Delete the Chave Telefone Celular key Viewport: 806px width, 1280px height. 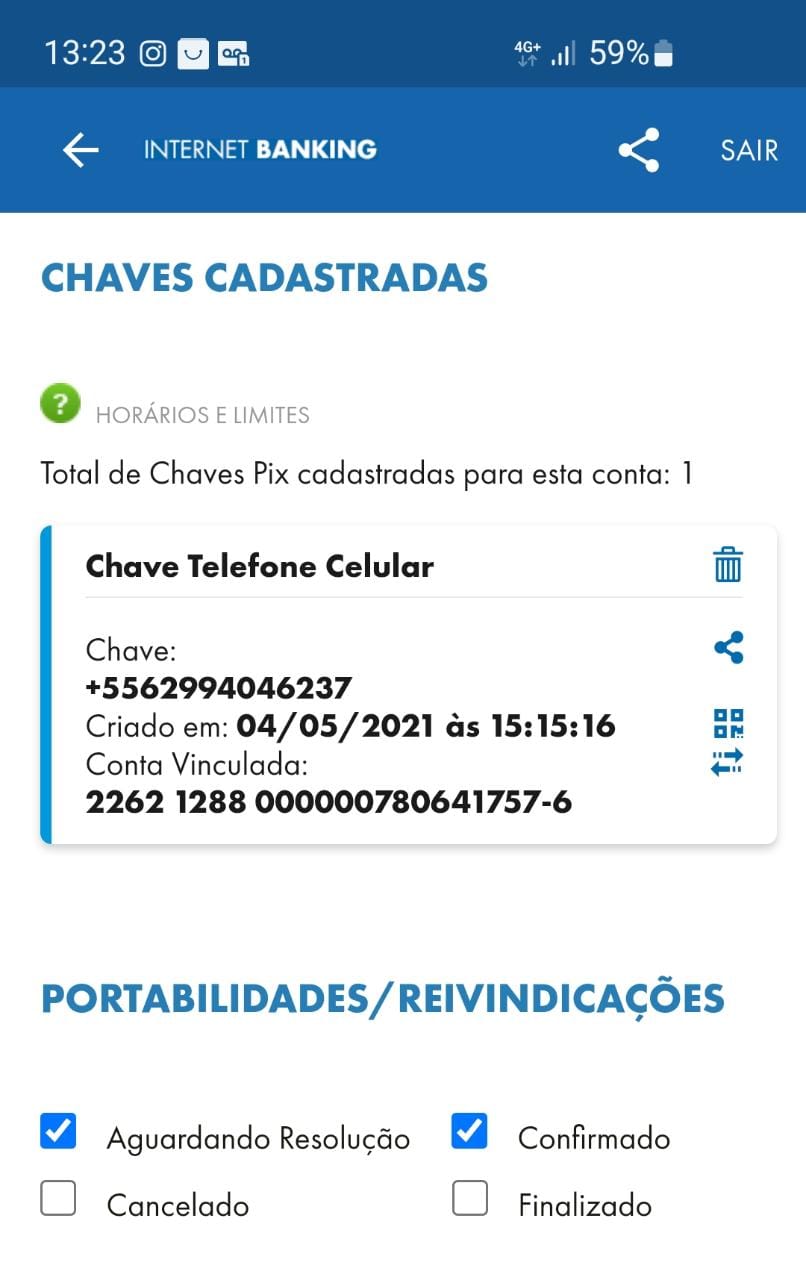[728, 565]
